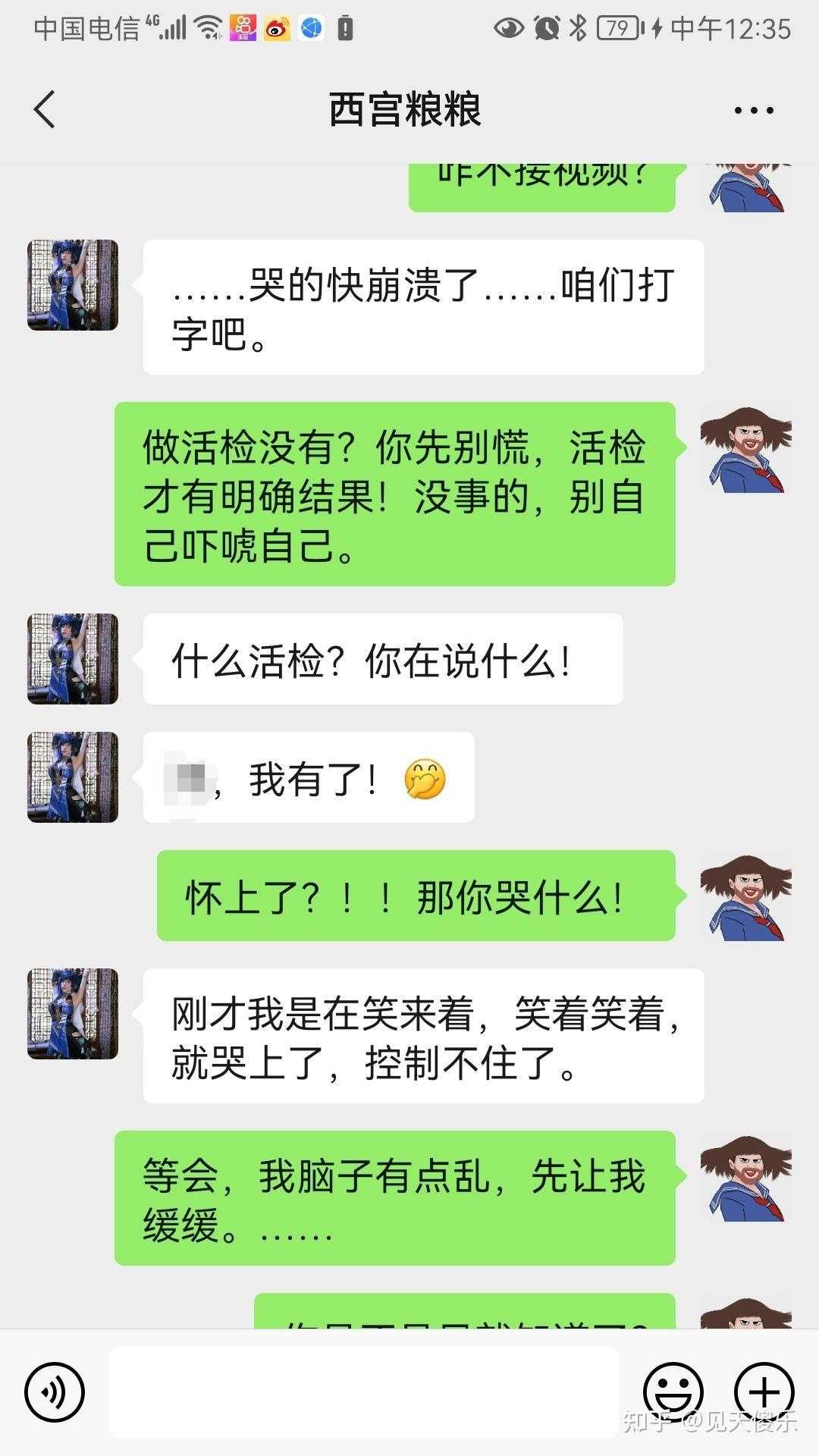The height and width of the screenshot is (1456, 819).
Task: Open the plus attachment menu
Action: (x=764, y=1392)
